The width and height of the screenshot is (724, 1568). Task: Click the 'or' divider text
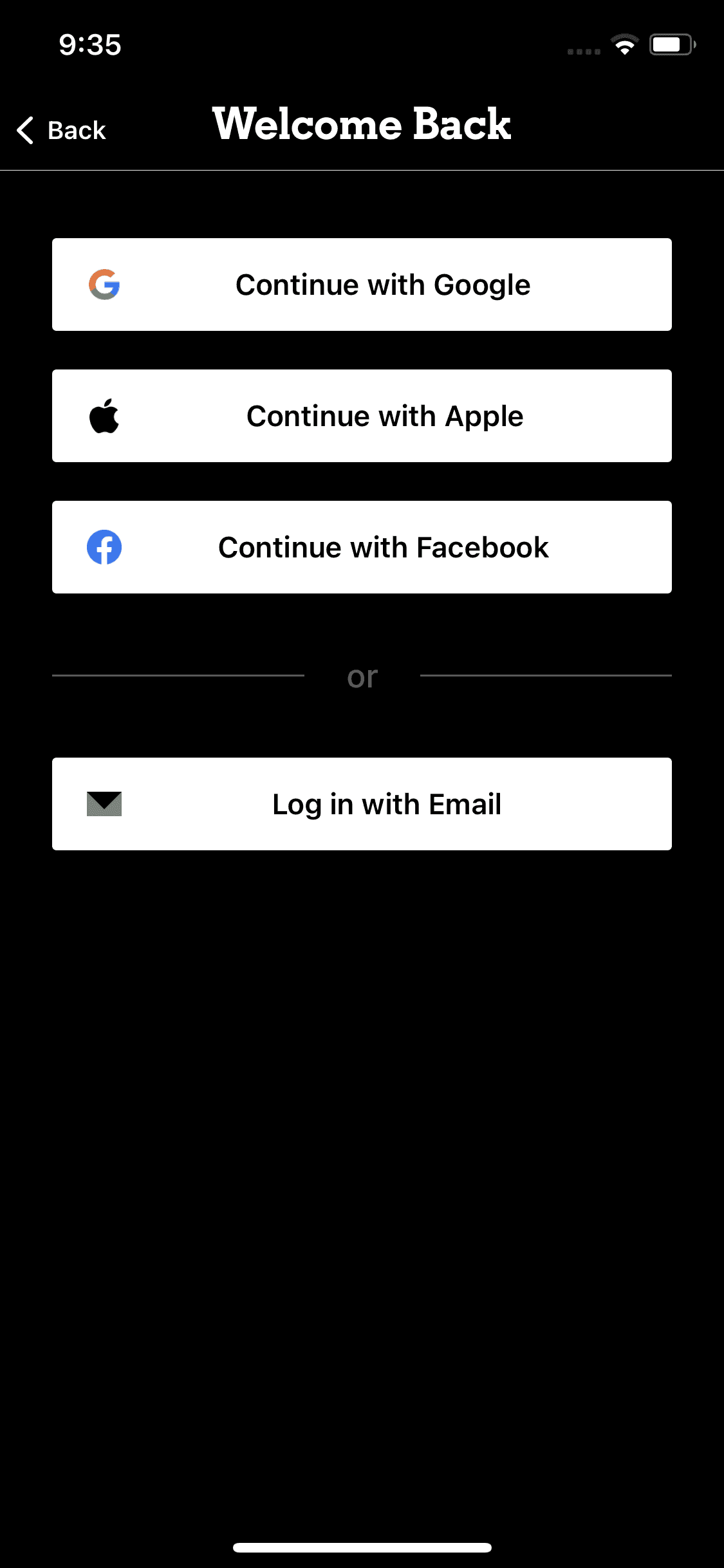pos(362,676)
